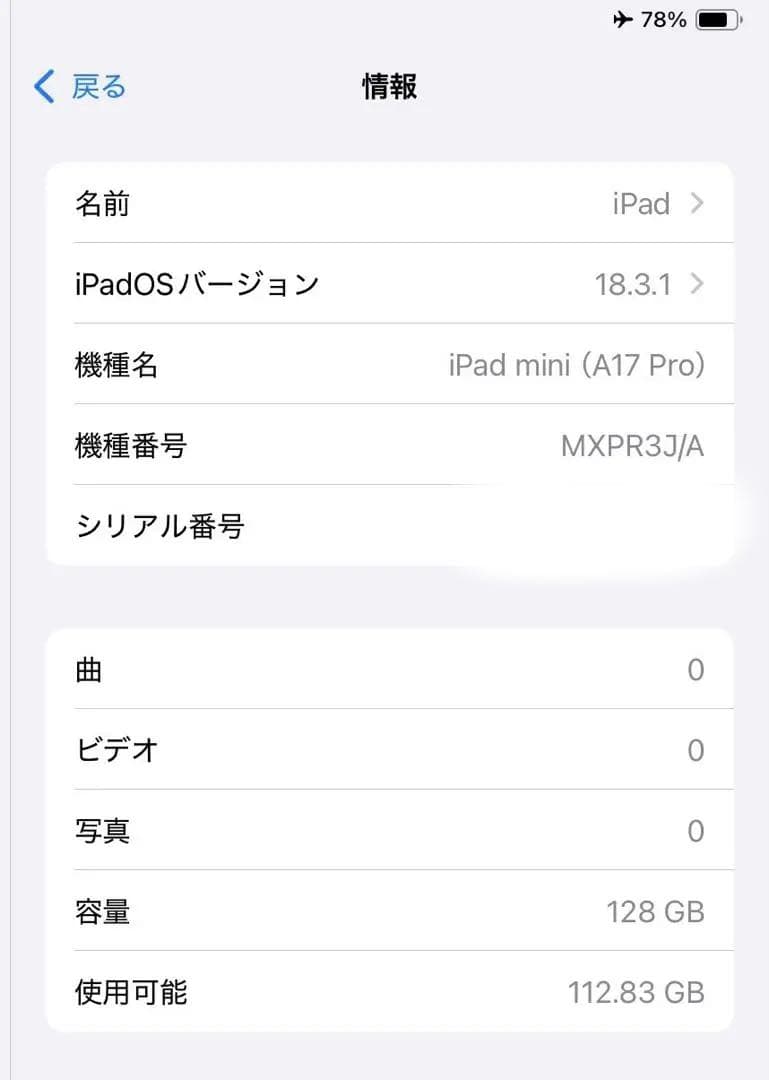
Task: Tap the model number MXPR3J/A row
Action: [385, 446]
